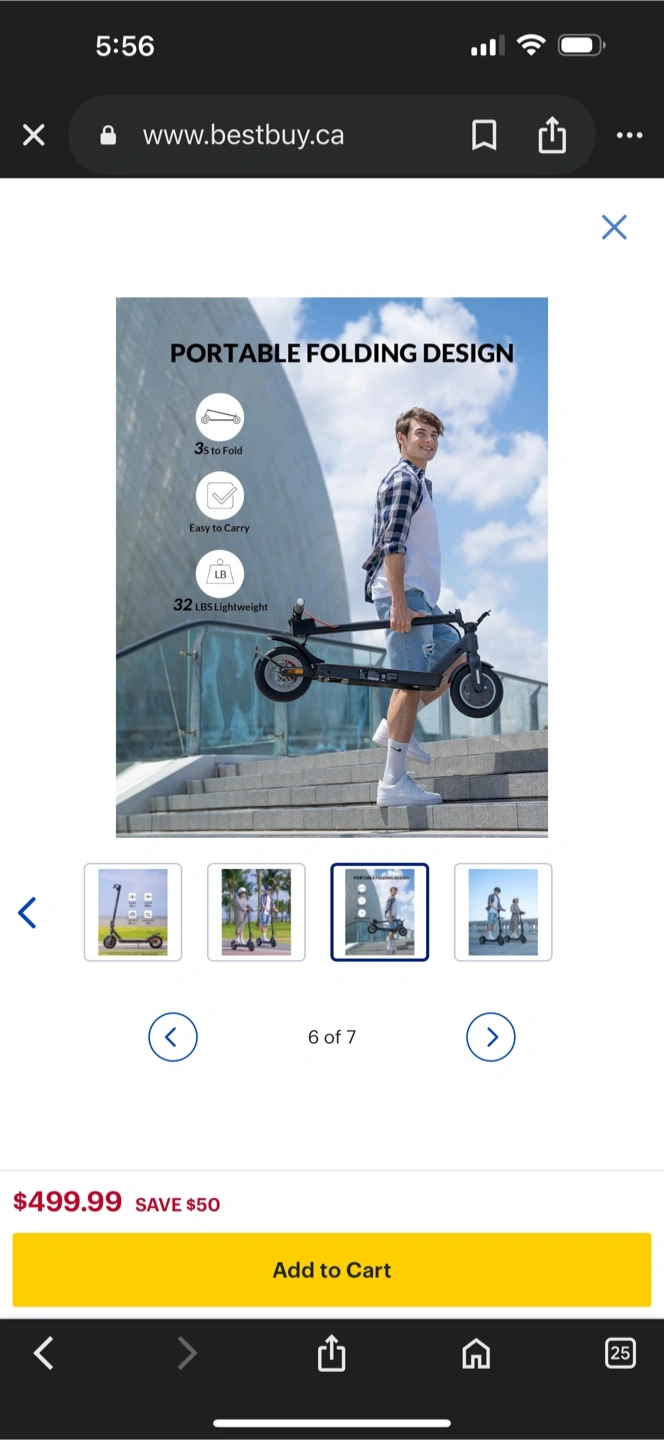Open the large folding design product image
This screenshot has height=1440, width=664.
pyautogui.click(x=332, y=567)
